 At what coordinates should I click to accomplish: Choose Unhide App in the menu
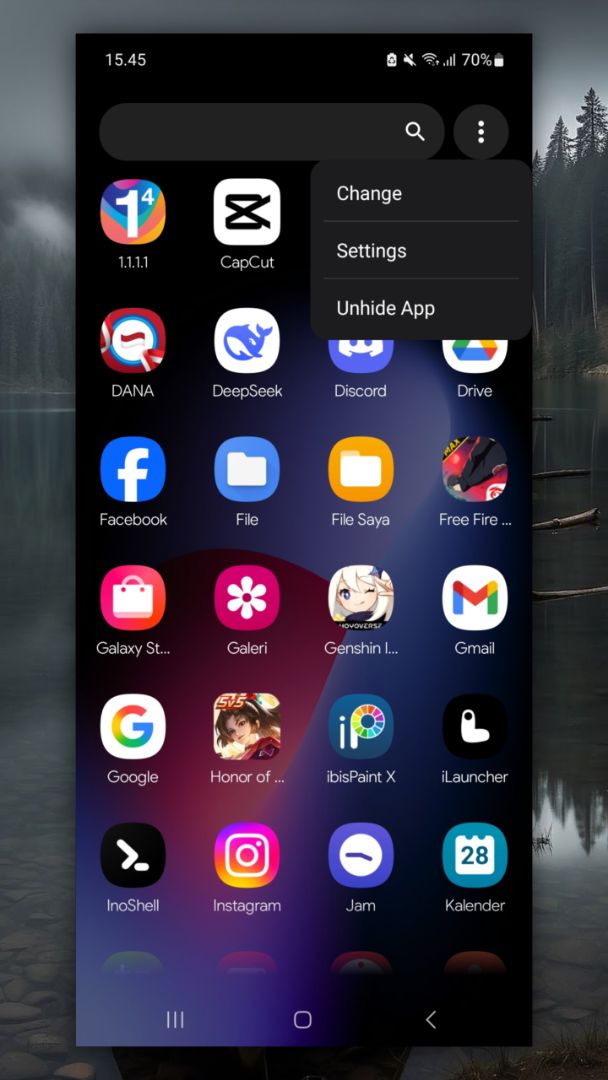coord(385,308)
